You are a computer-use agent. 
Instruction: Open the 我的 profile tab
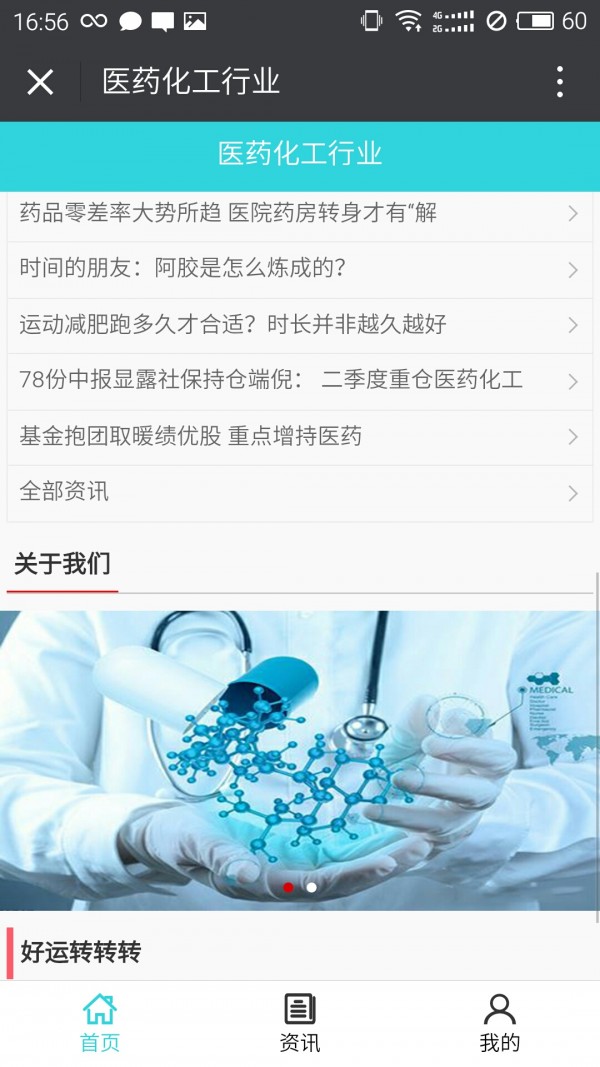pyautogui.click(x=500, y=1023)
